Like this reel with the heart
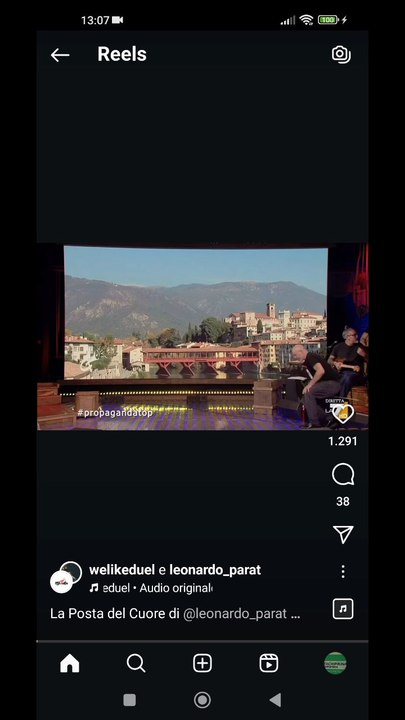The height and width of the screenshot is (720, 405). (343, 414)
